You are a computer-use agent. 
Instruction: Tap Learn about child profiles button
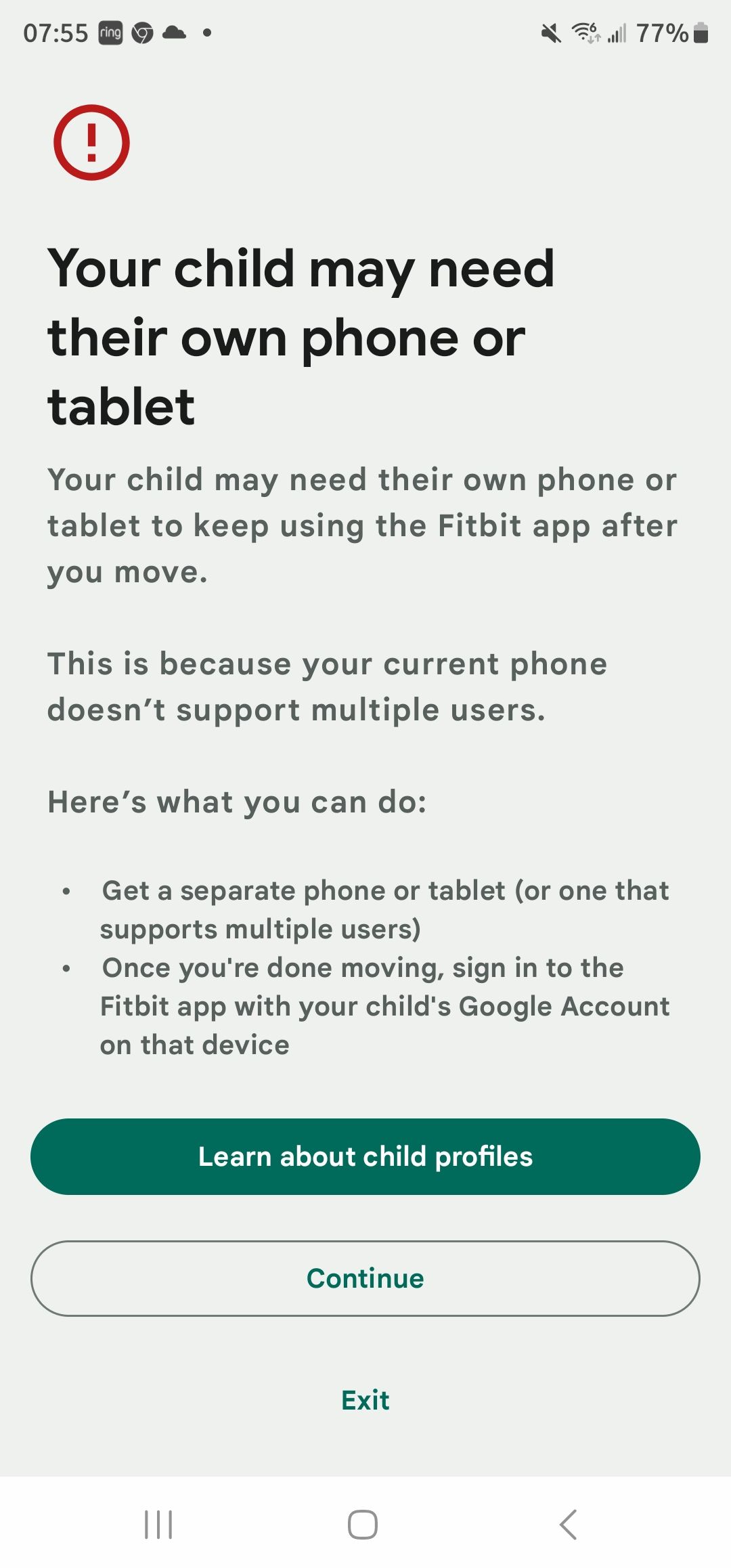pyautogui.click(x=365, y=1156)
